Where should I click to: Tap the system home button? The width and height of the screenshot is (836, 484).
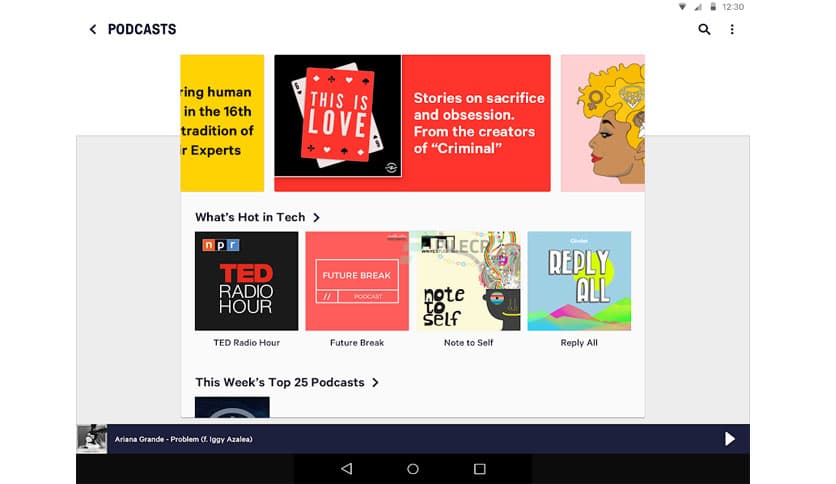coord(412,469)
